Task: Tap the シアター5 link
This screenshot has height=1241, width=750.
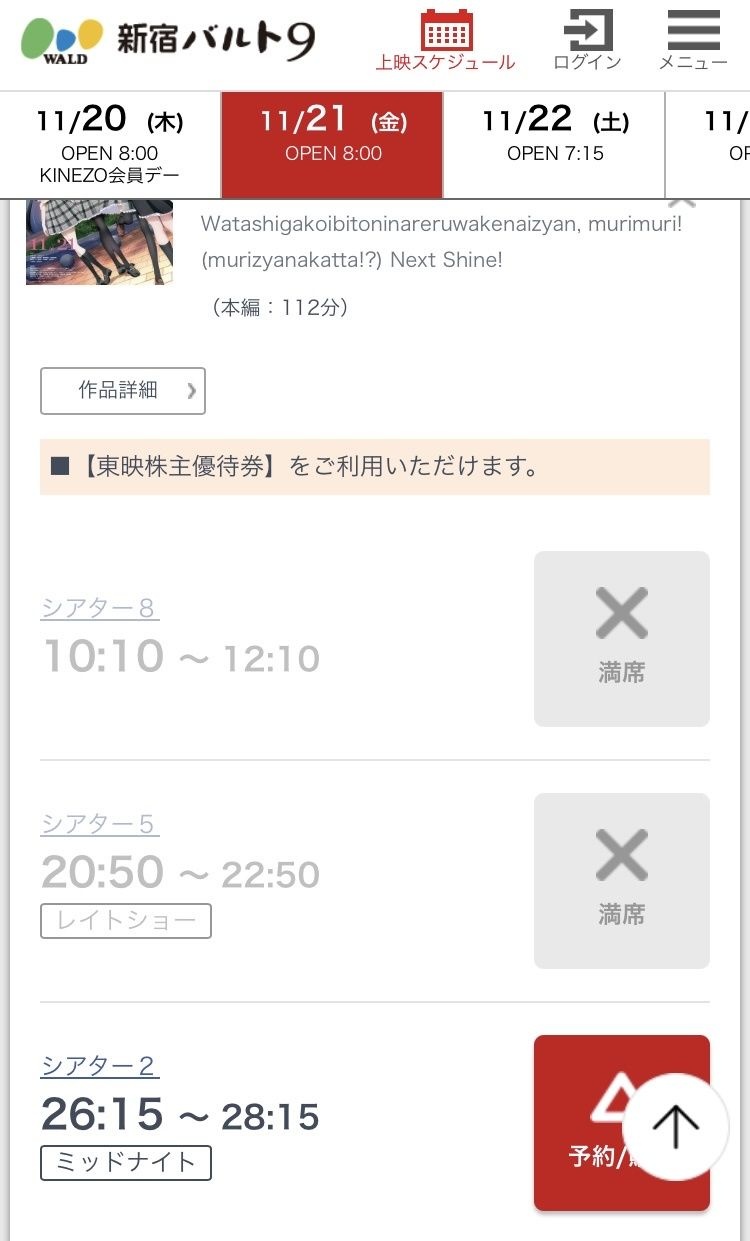Action: click(99, 824)
